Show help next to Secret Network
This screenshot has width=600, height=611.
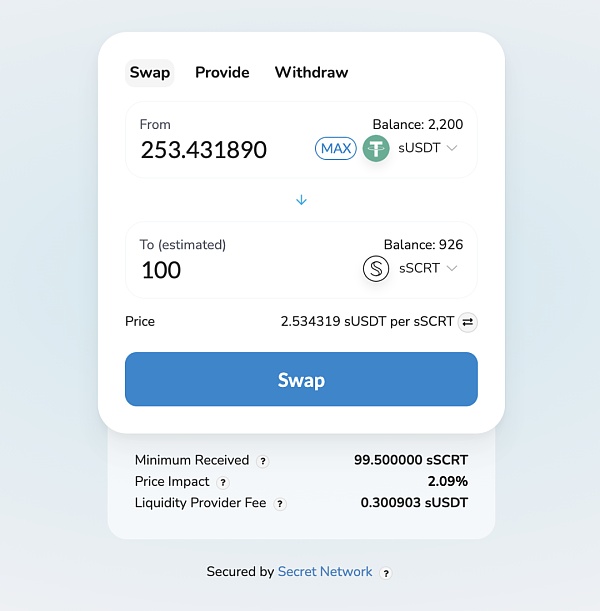[386, 573]
